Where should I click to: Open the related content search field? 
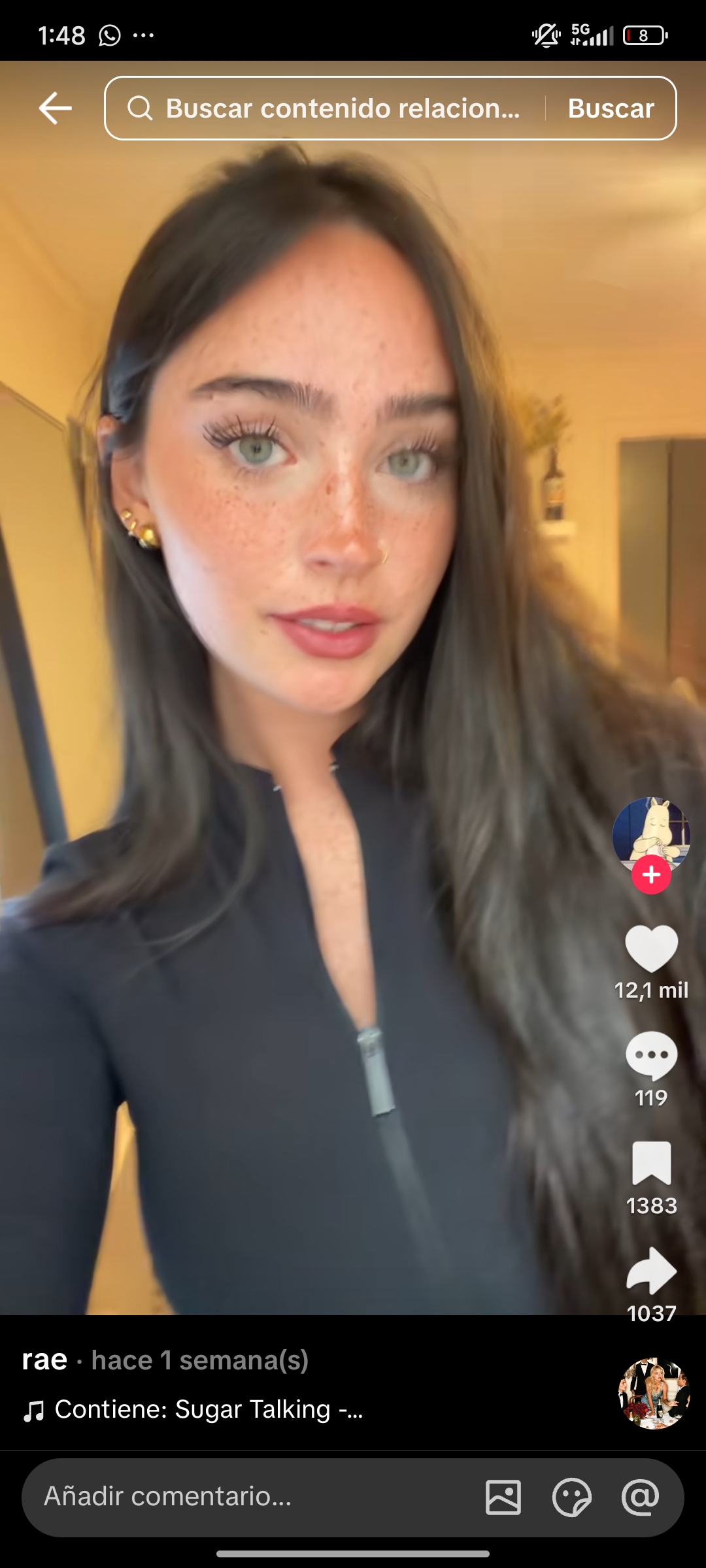[340, 108]
